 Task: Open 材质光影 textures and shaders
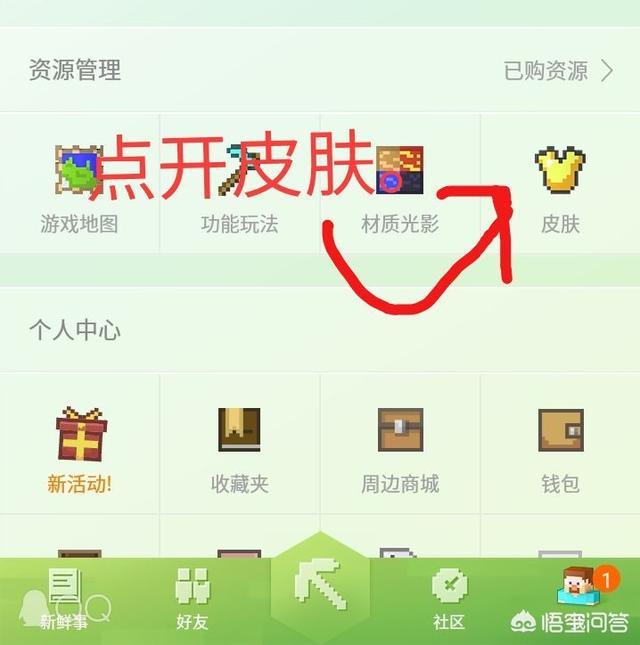[400, 190]
